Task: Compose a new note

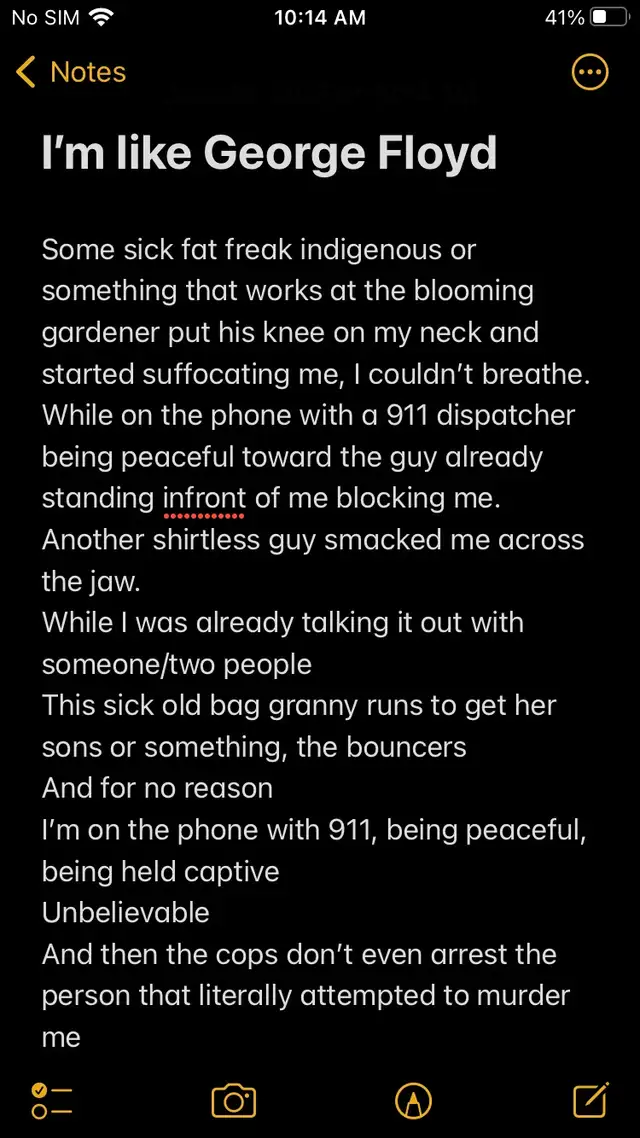Action: coord(590,1100)
